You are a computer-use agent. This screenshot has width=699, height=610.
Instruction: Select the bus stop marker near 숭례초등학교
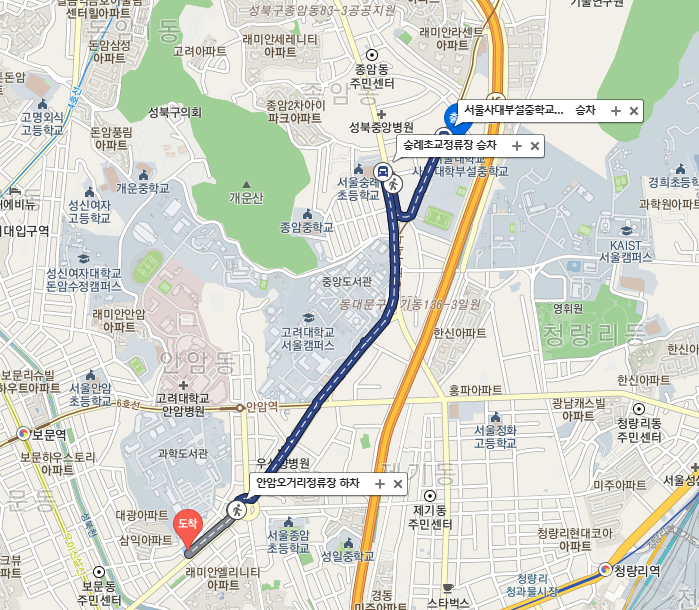tap(383, 170)
